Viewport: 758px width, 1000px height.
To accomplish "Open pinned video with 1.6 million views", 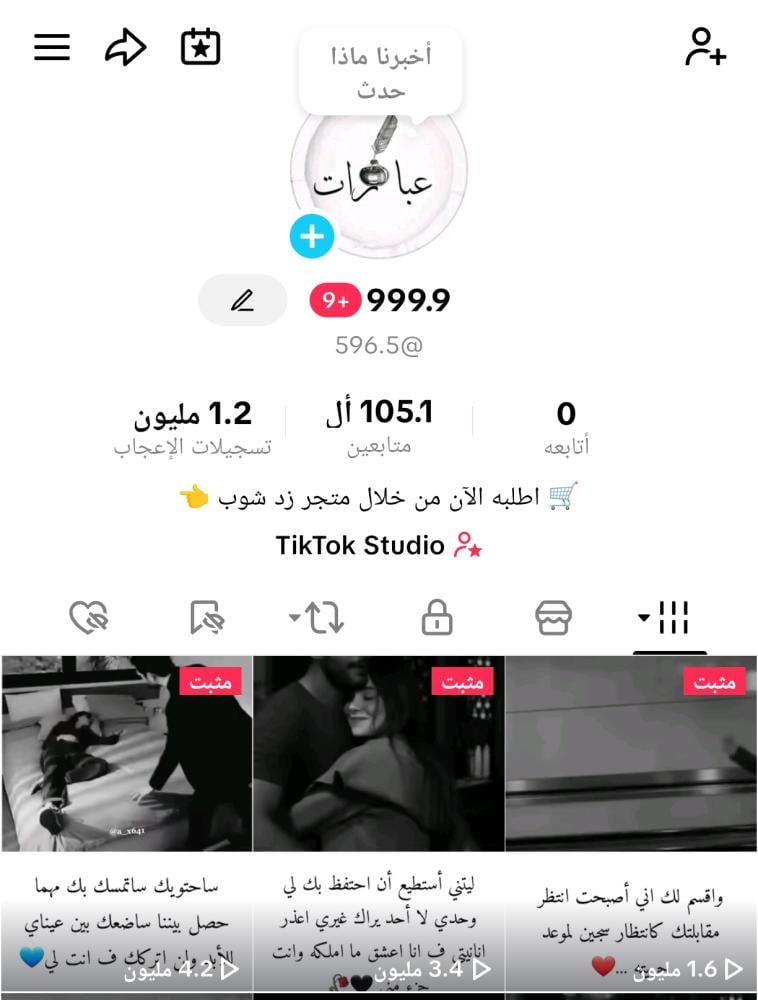I will click(x=631, y=800).
